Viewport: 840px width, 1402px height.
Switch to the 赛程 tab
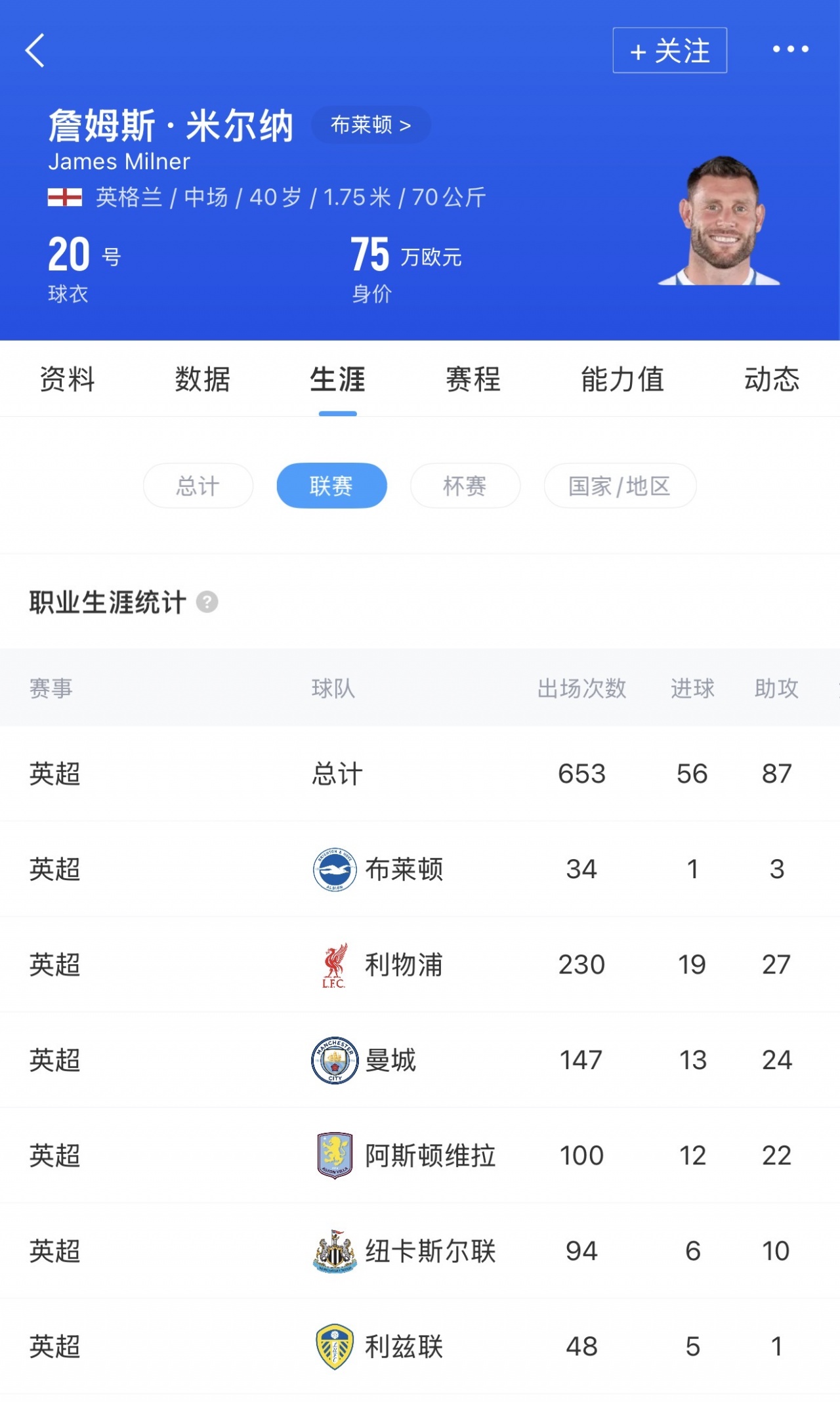coord(472,379)
